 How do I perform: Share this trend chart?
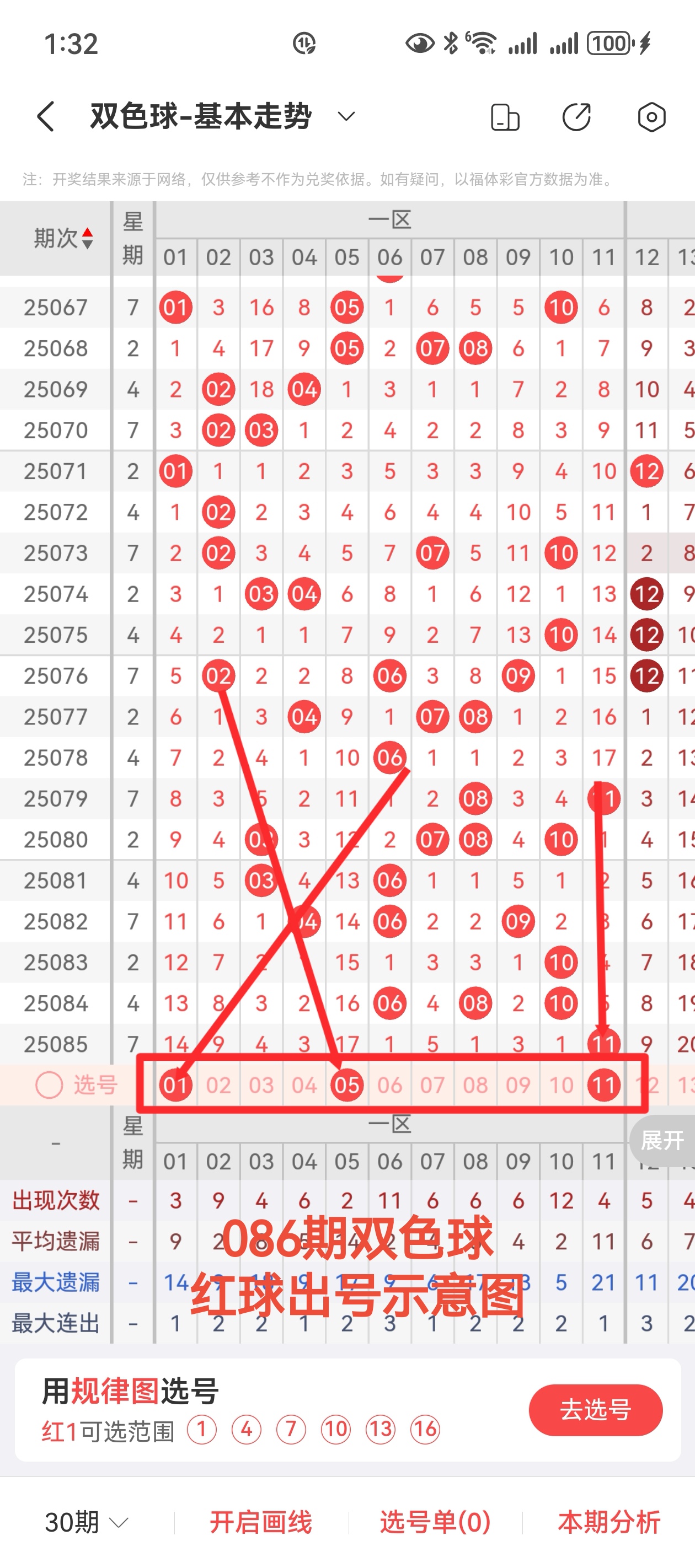tap(576, 117)
